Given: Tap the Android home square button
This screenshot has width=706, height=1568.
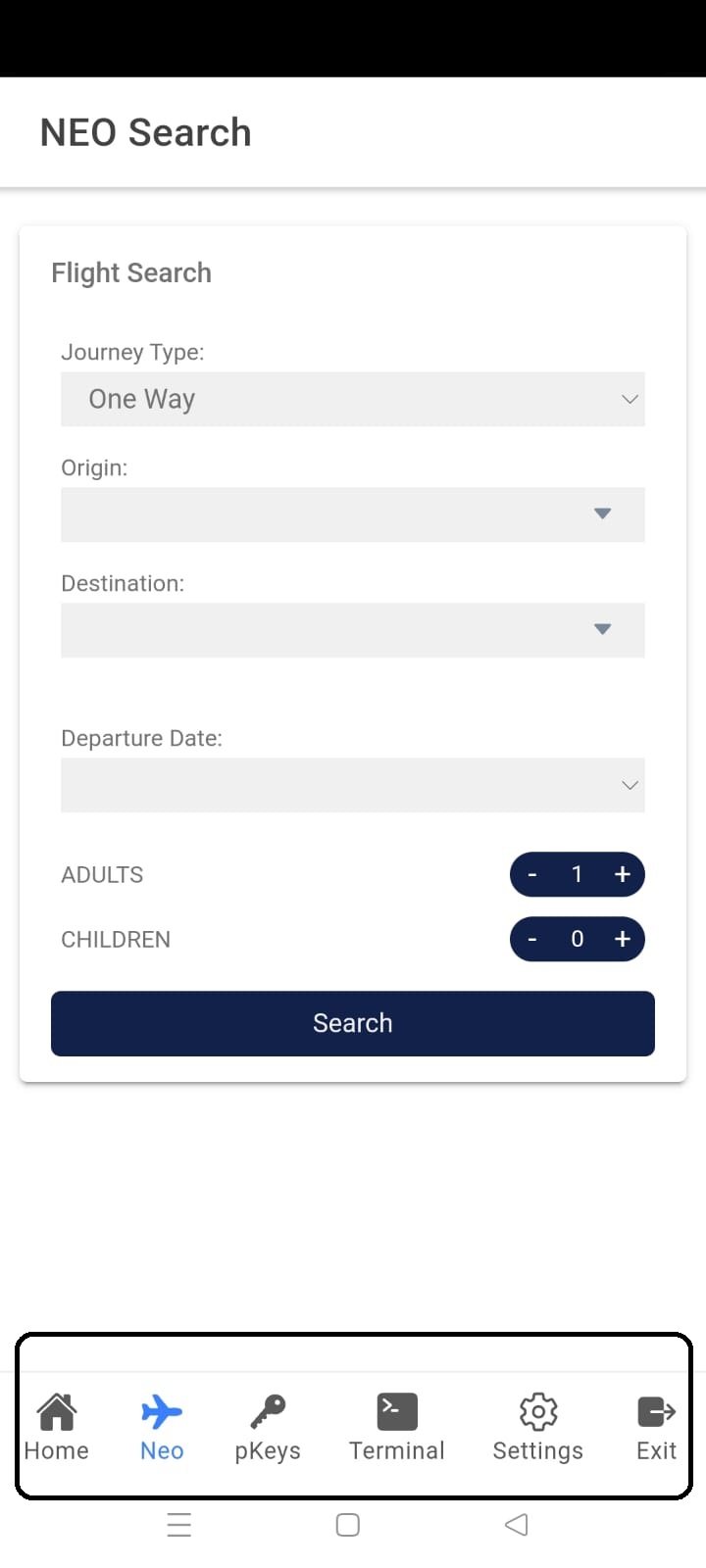Looking at the screenshot, I should 348,1525.
